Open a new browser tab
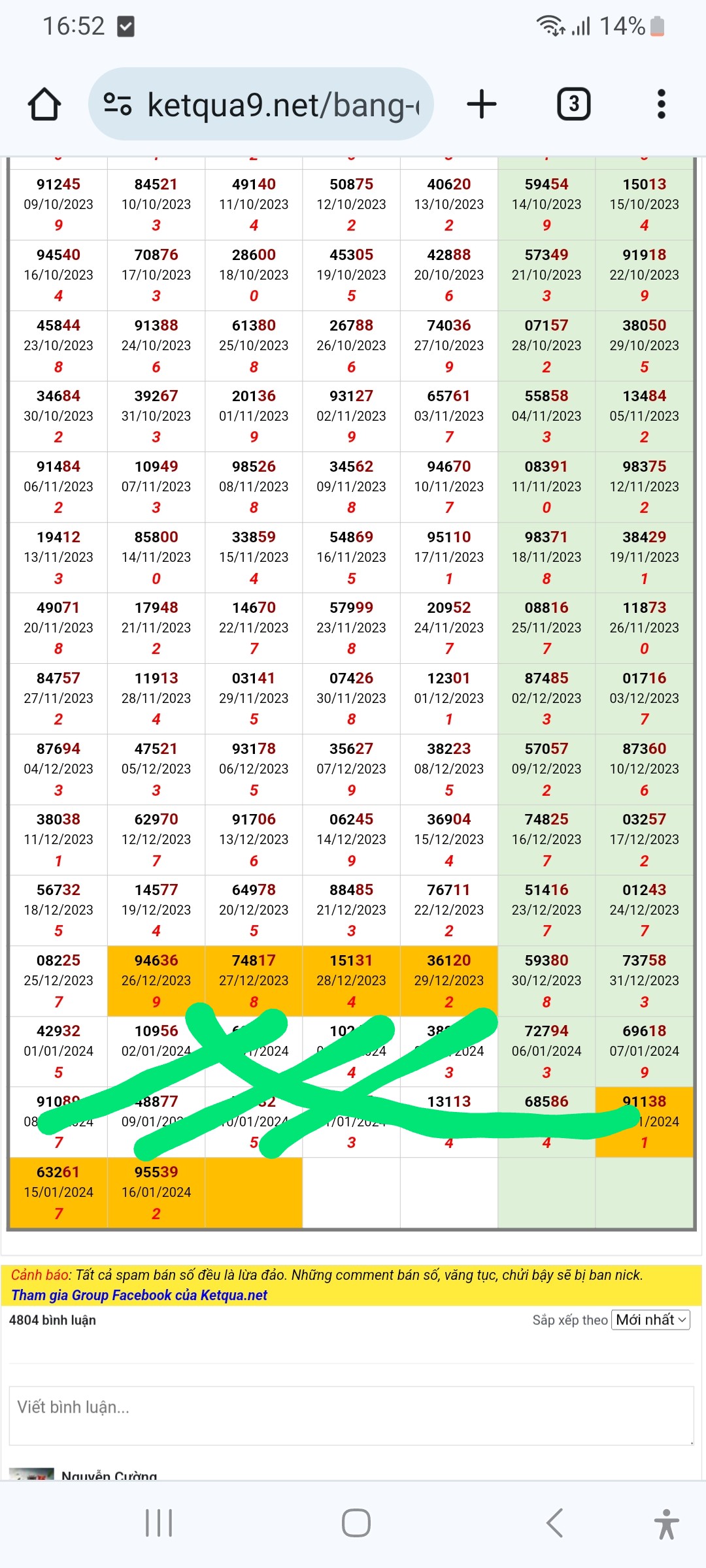706x1568 pixels. (482, 105)
